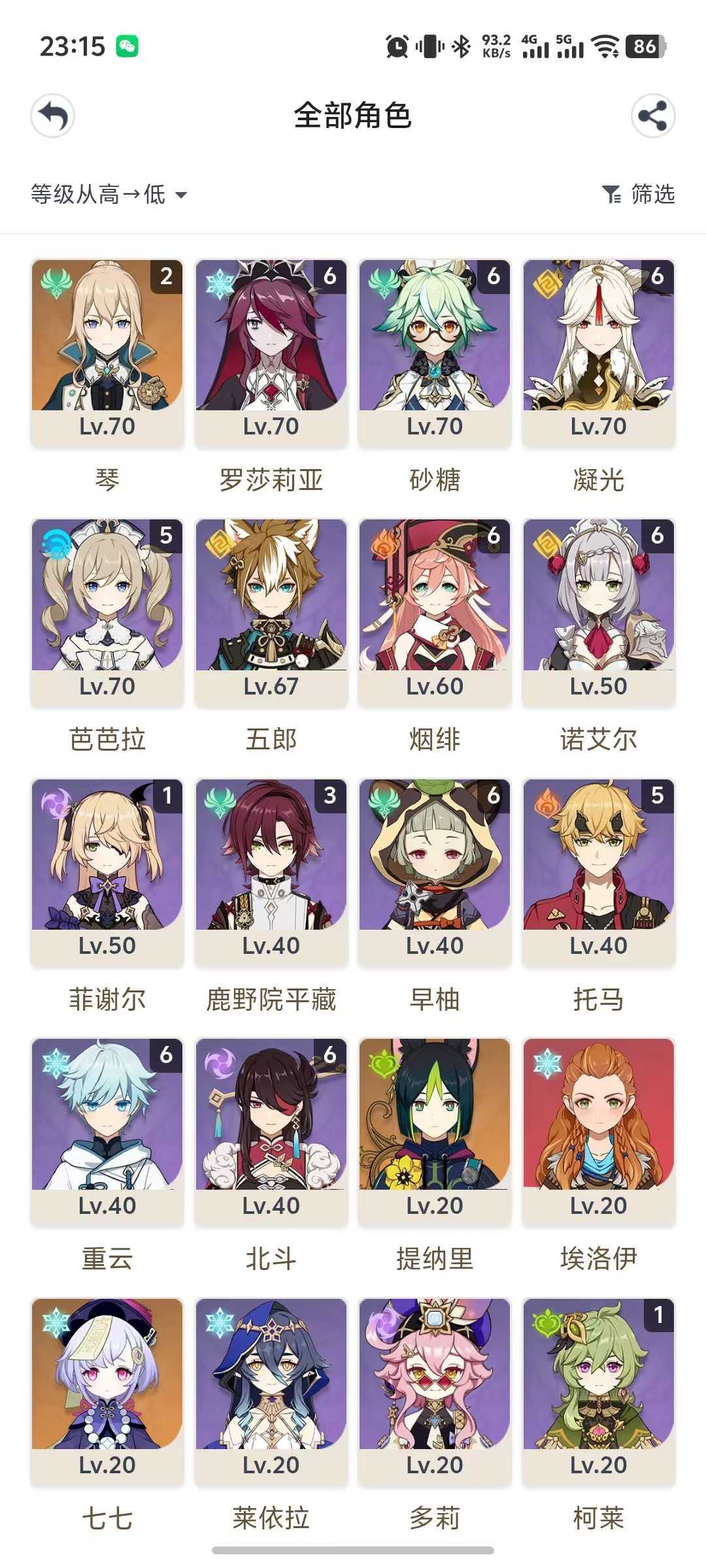706x1568 pixels.
Task: Tap the 五郎 Lv.67 card
Action: [x=271, y=612]
